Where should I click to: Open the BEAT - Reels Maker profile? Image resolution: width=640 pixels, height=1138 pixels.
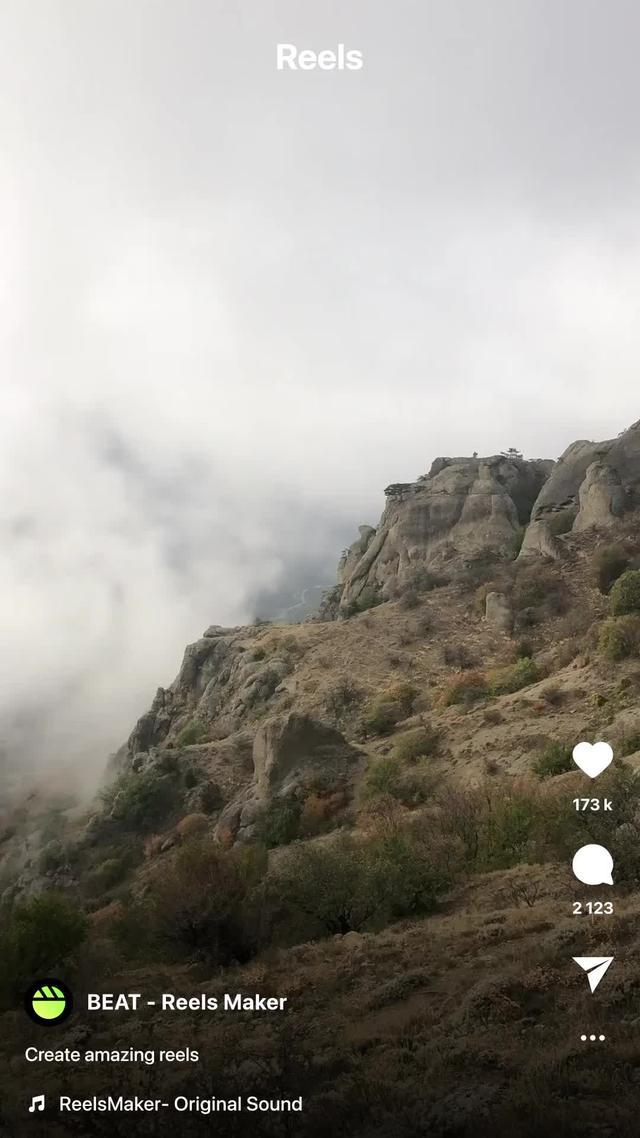pyautogui.click(x=187, y=1002)
